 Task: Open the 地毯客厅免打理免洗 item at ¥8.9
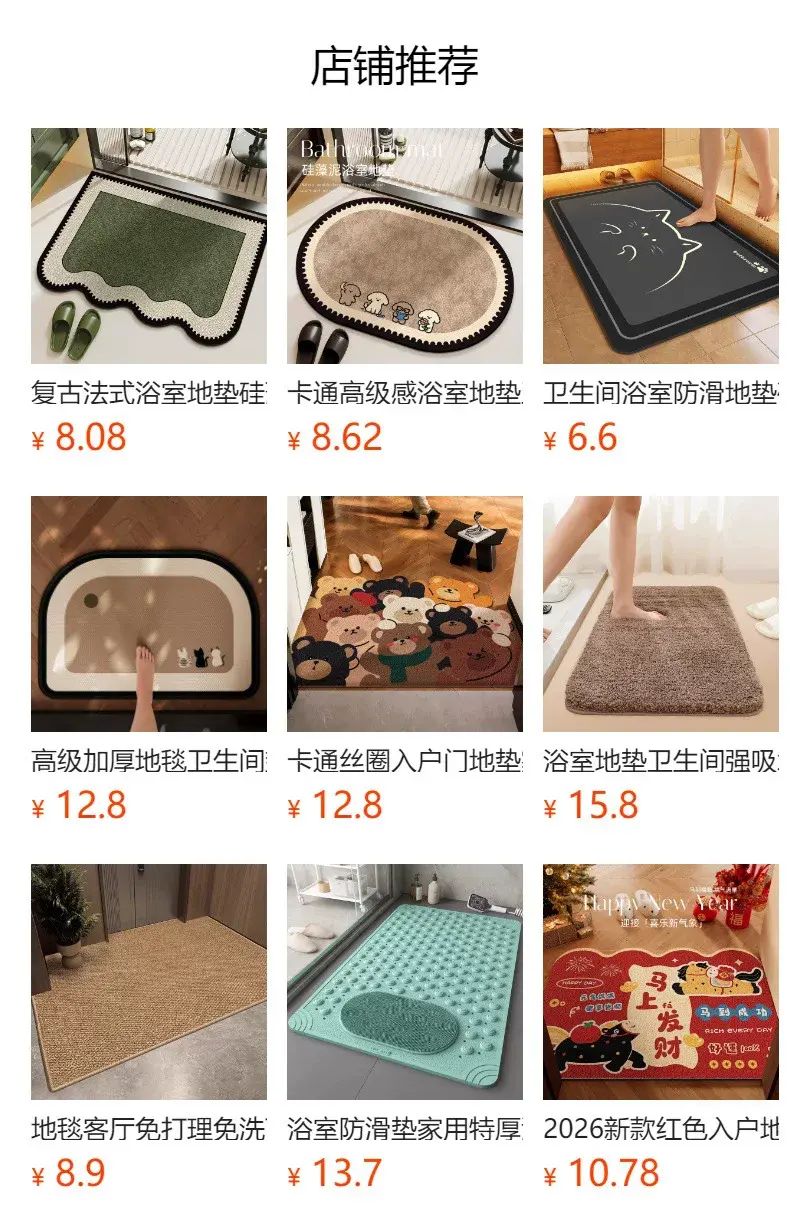click(149, 1027)
